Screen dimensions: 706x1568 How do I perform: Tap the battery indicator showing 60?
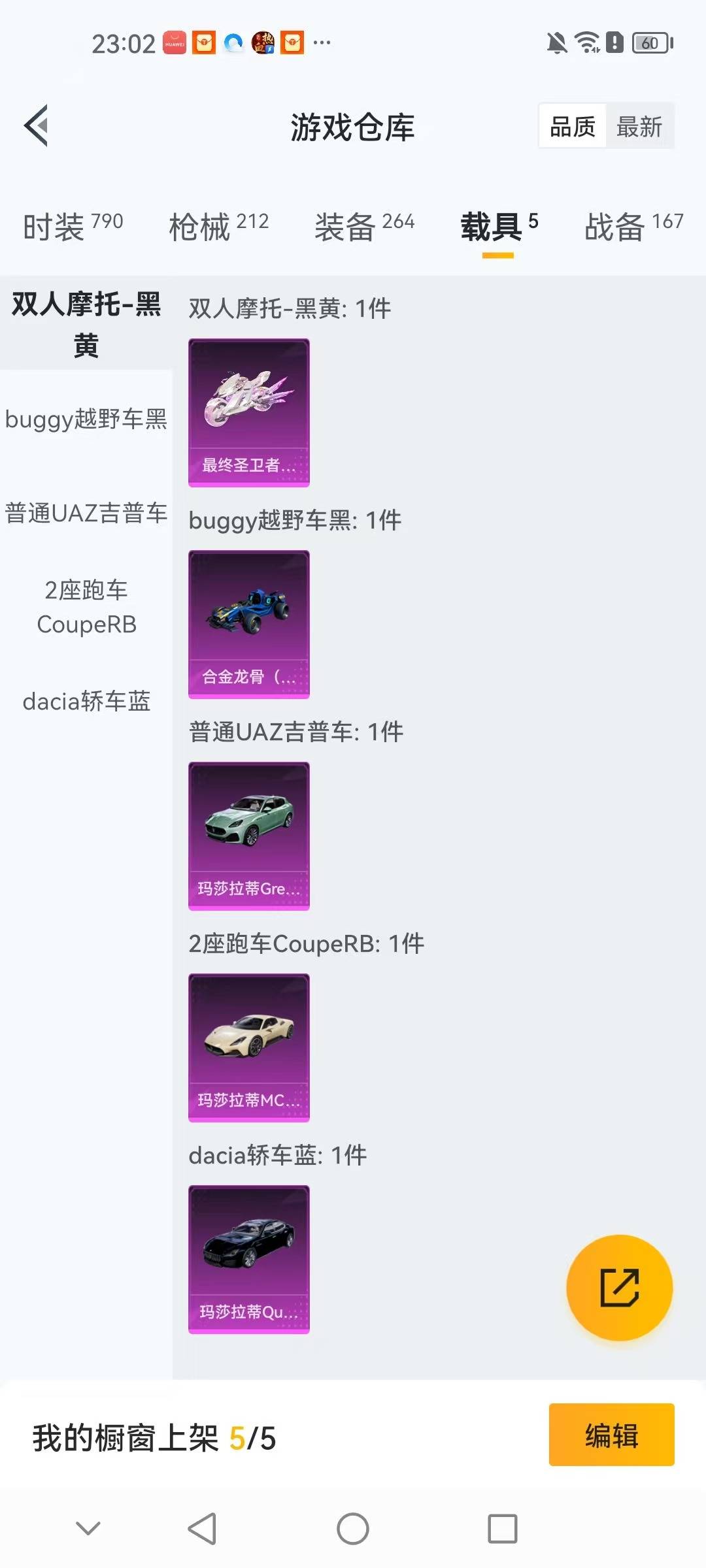(x=648, y=41)
